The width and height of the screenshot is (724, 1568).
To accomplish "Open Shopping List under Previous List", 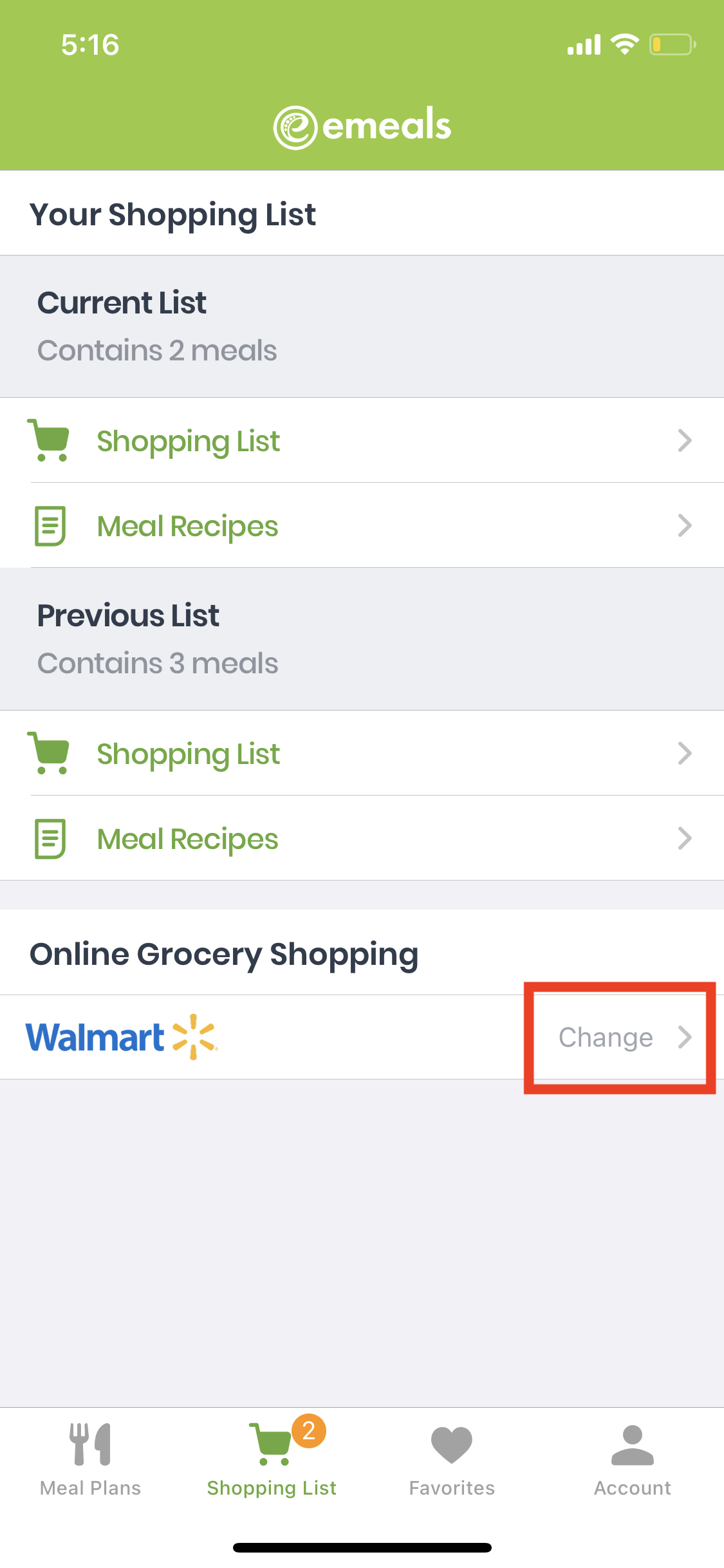I will coord(360,754).
